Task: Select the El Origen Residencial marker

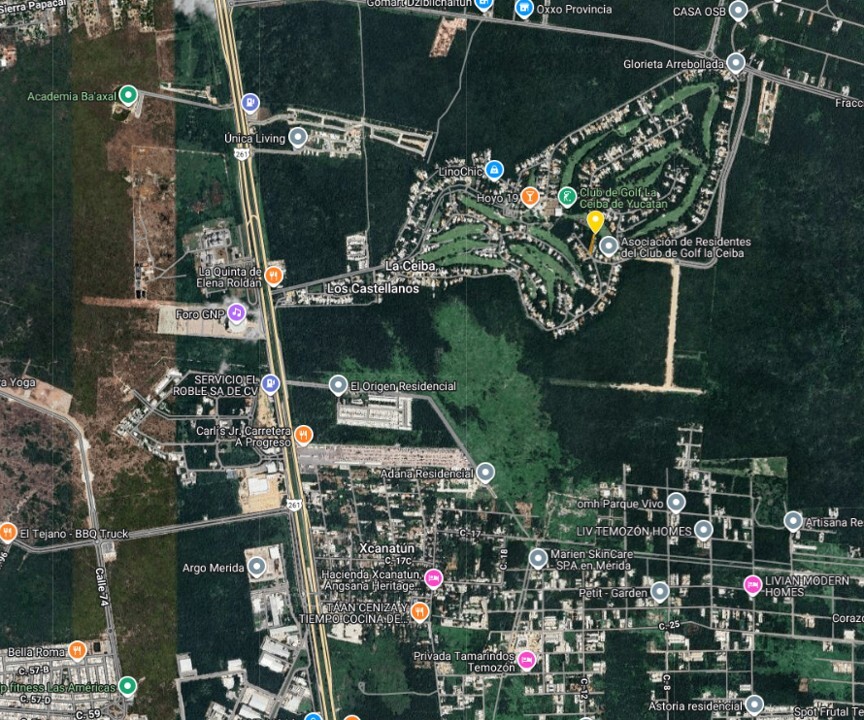Action: tap(338, 385)
